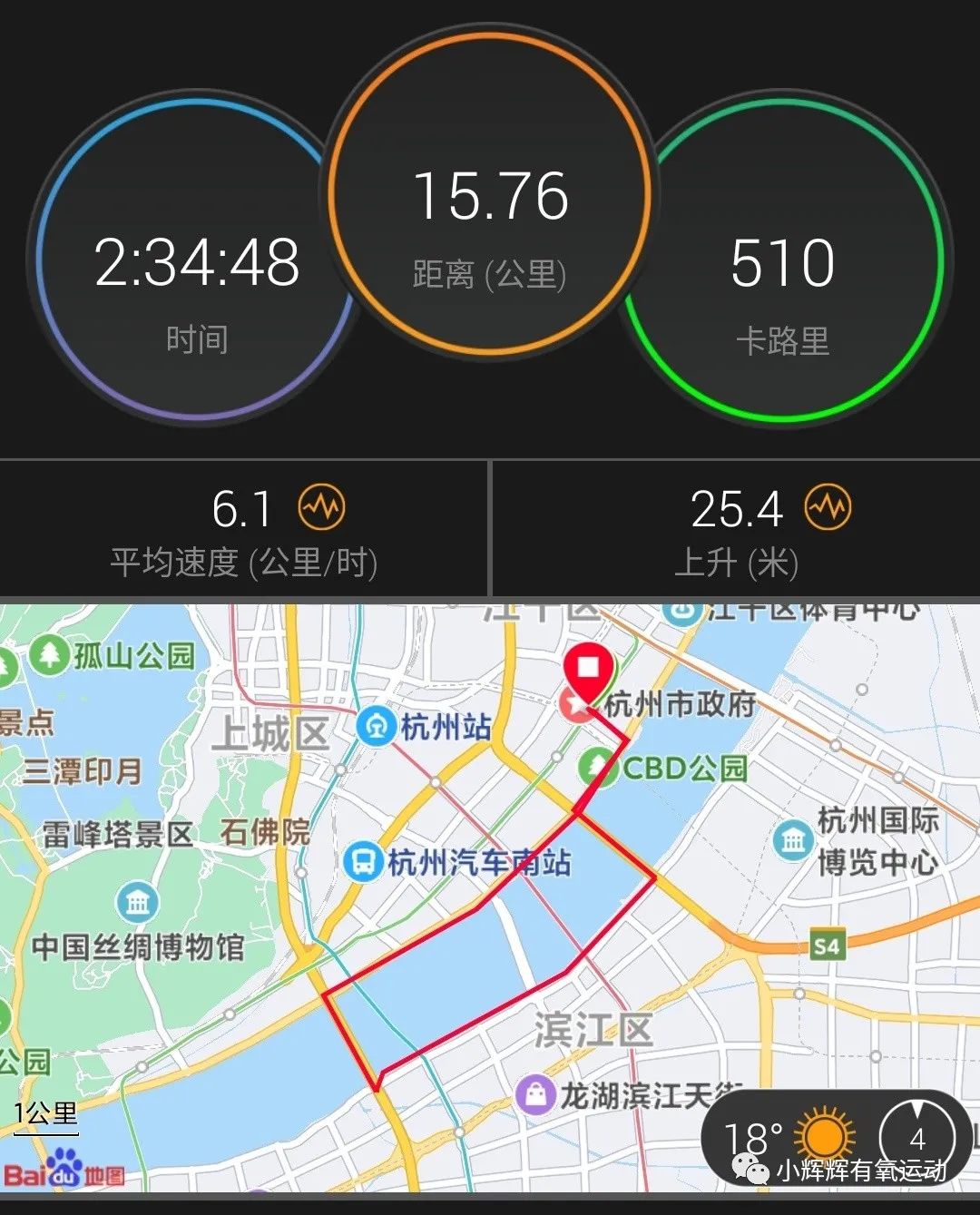Image resolution: width=980 pixels, height=1215 pixels.
Task: Tap the sun weather icon
Action: point(822,1134)
